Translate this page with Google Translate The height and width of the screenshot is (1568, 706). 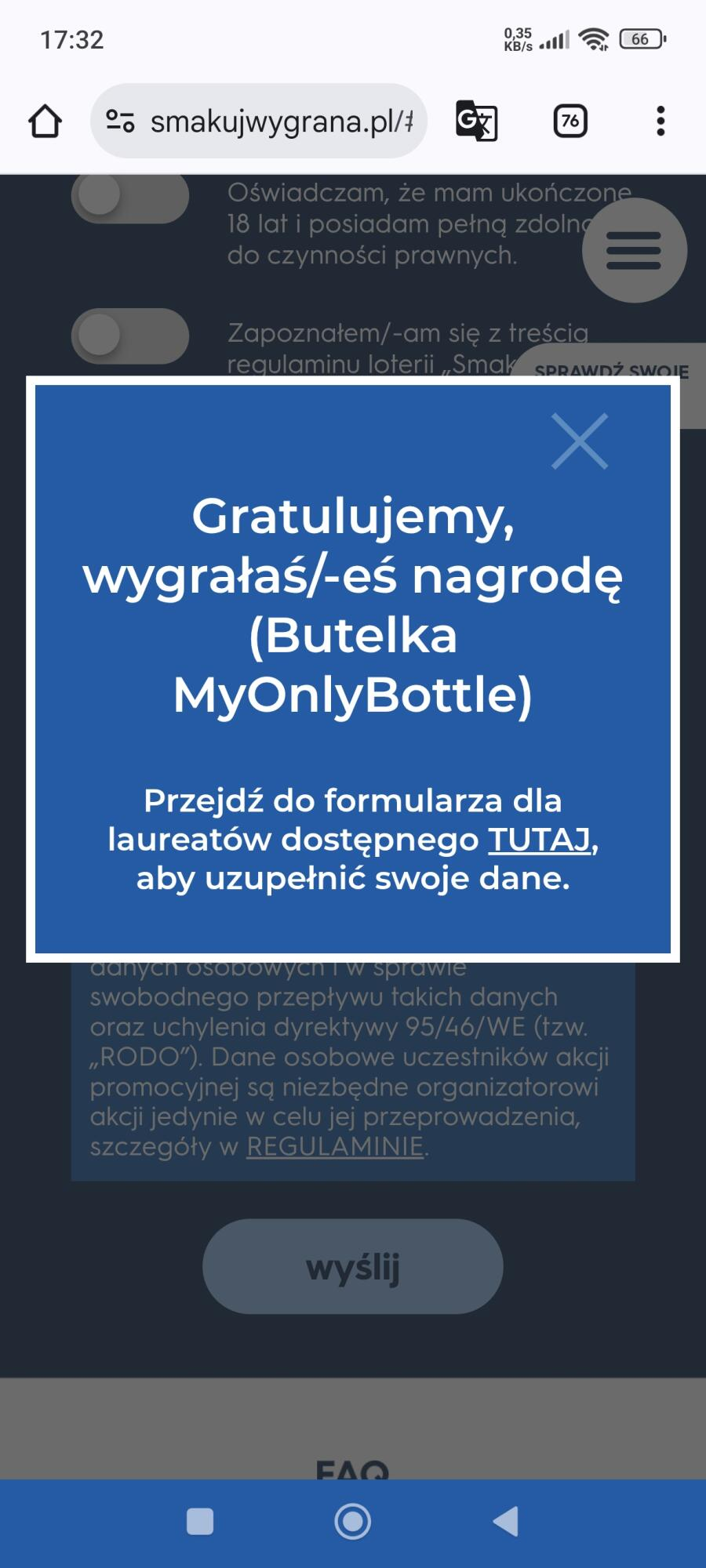point(476,122)
